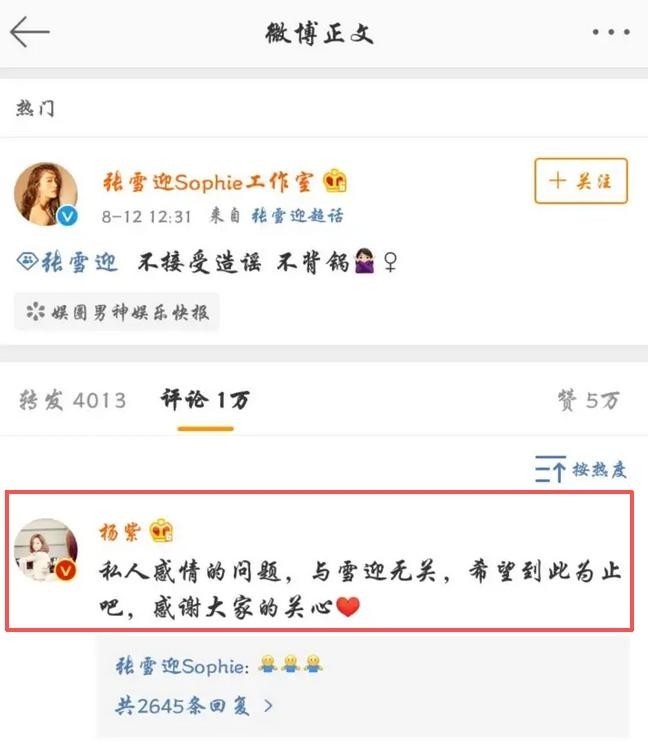Viewport: 665px width, 742px height.
Task: Open 张雪迎Sophie's reply name link
Action: point(182,666)
